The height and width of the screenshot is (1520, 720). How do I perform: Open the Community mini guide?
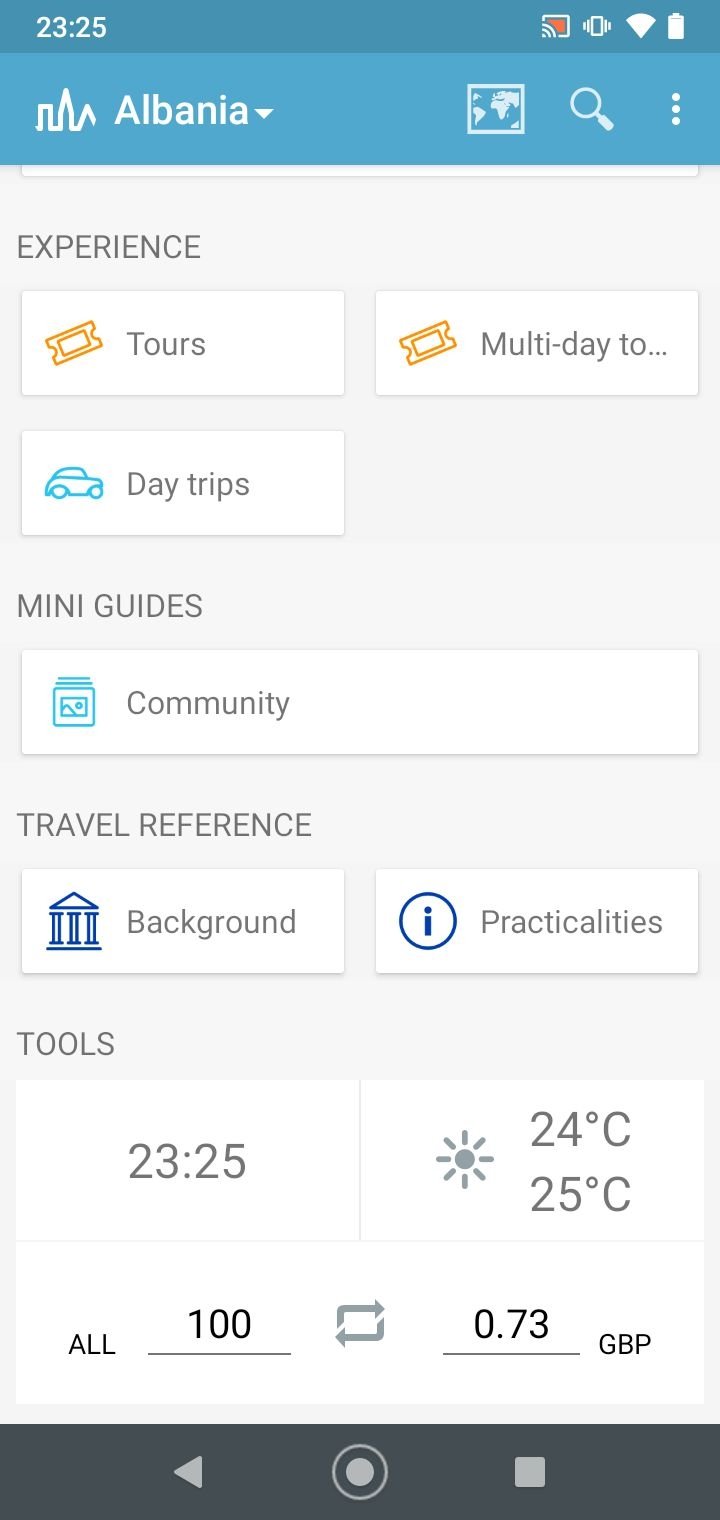tap(360, 702)
